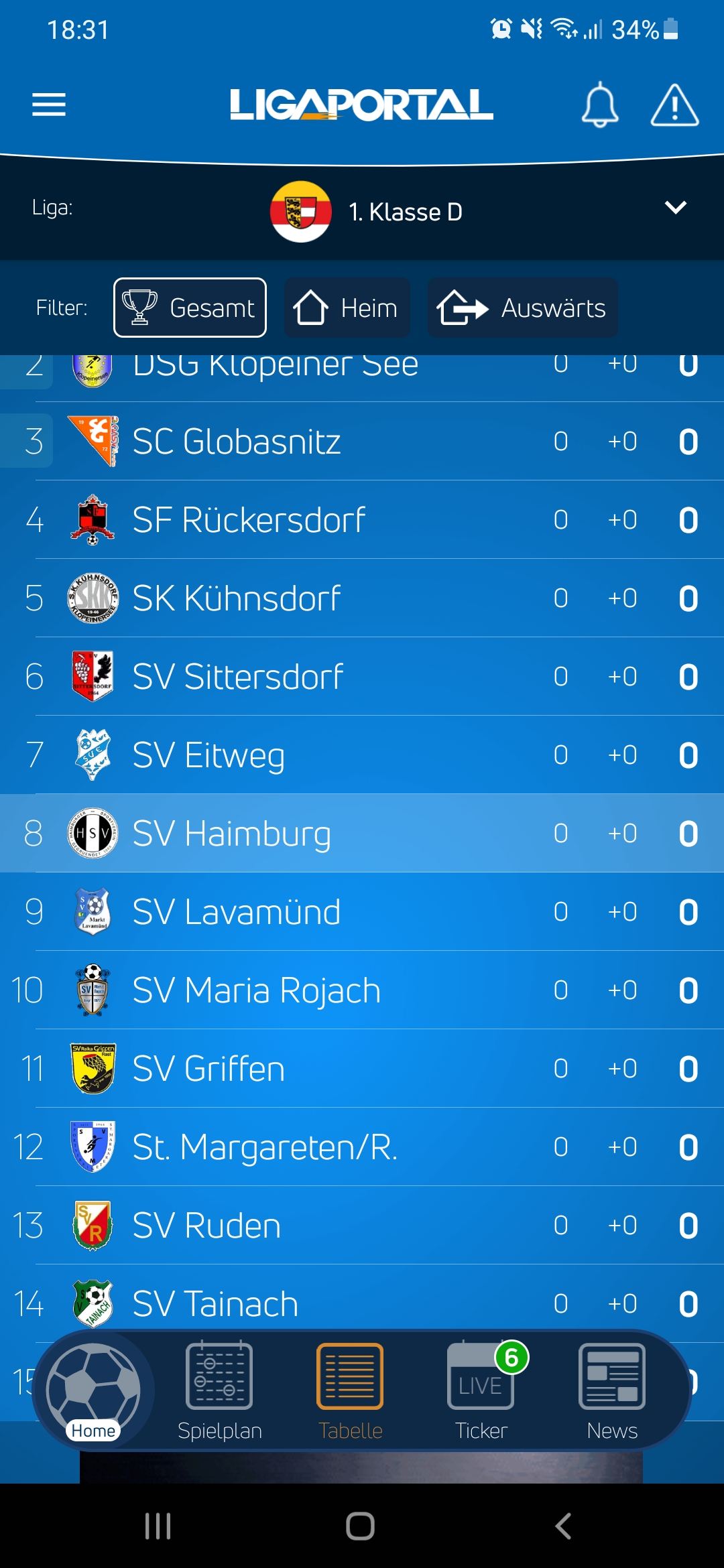View SV Maria Rojach team

362,990
